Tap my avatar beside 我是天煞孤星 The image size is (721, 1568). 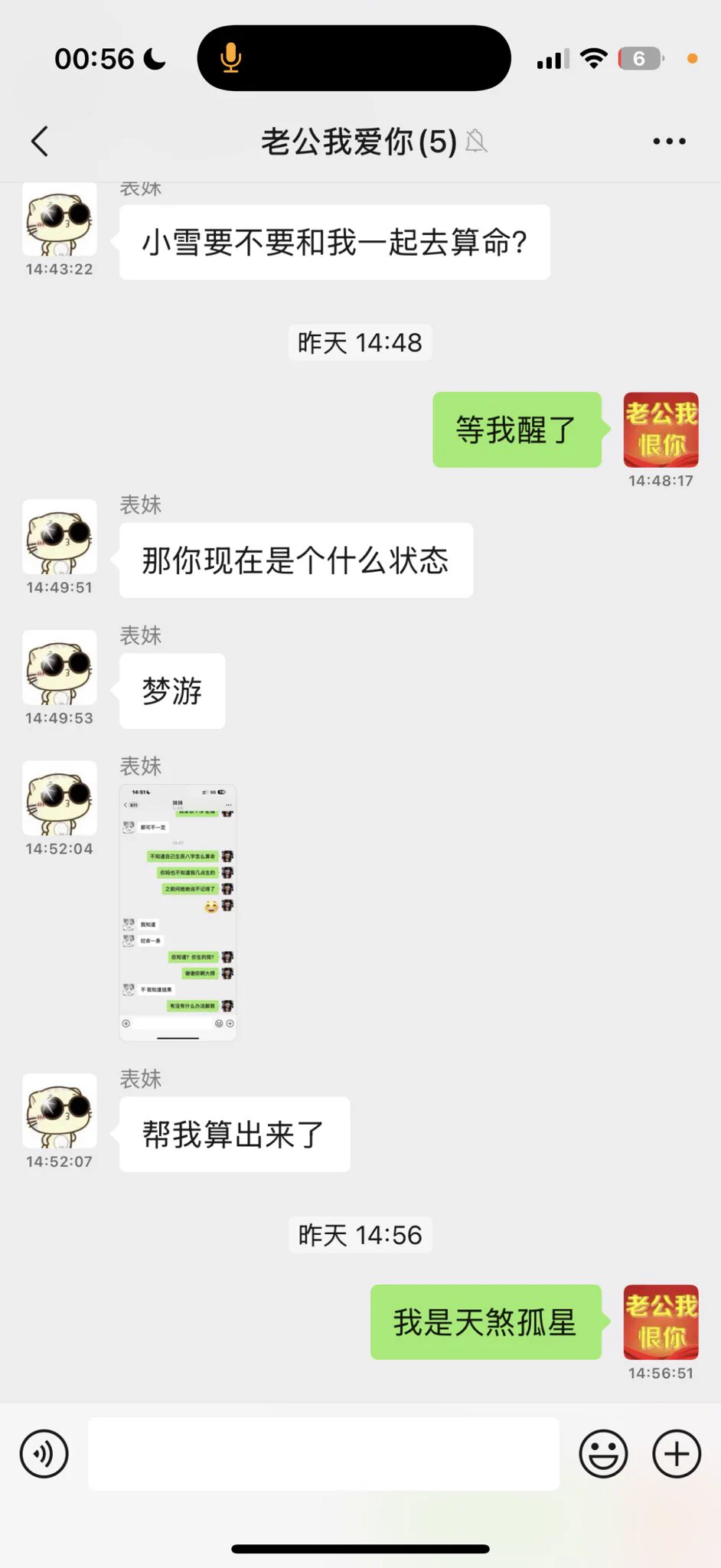pos(661,1322)
